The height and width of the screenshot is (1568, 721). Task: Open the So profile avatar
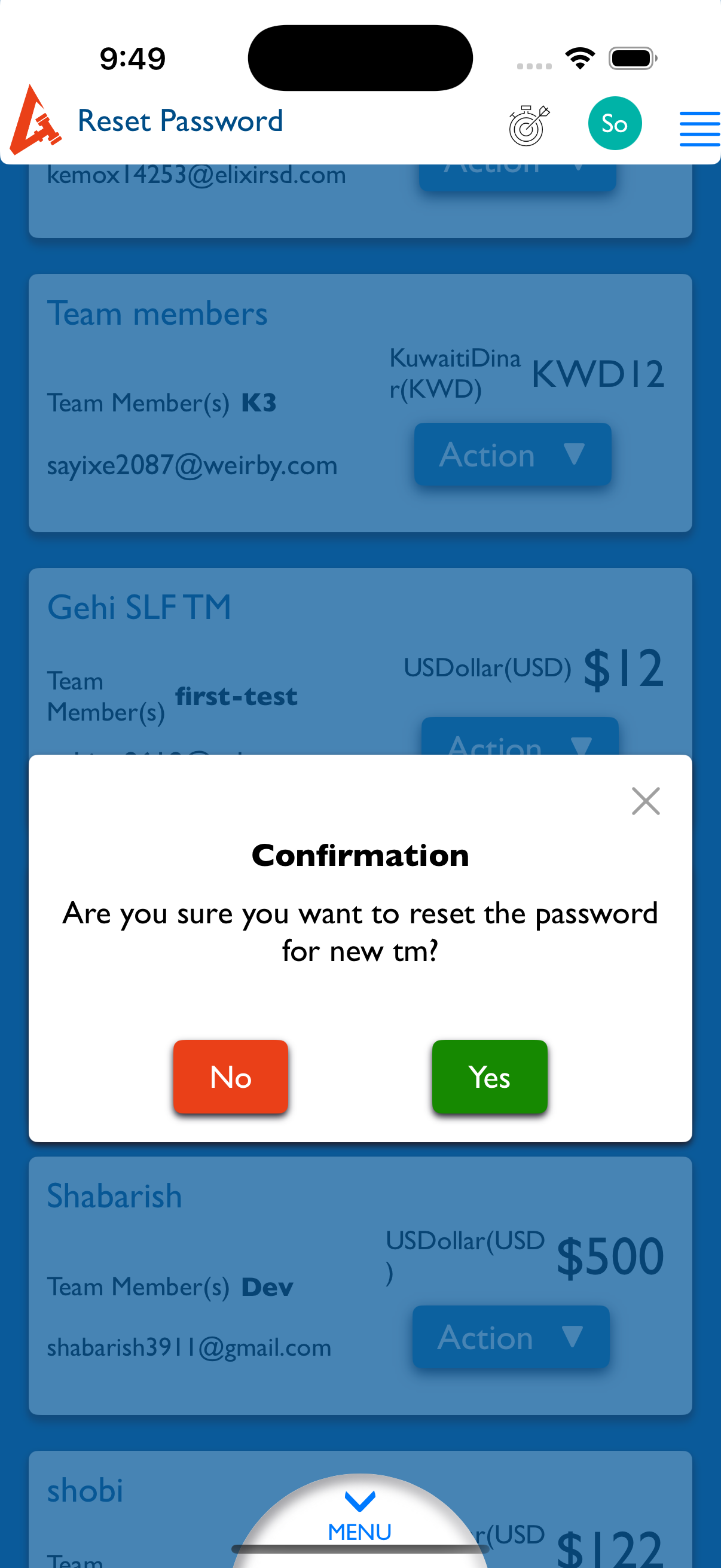(x=615, y=124)
